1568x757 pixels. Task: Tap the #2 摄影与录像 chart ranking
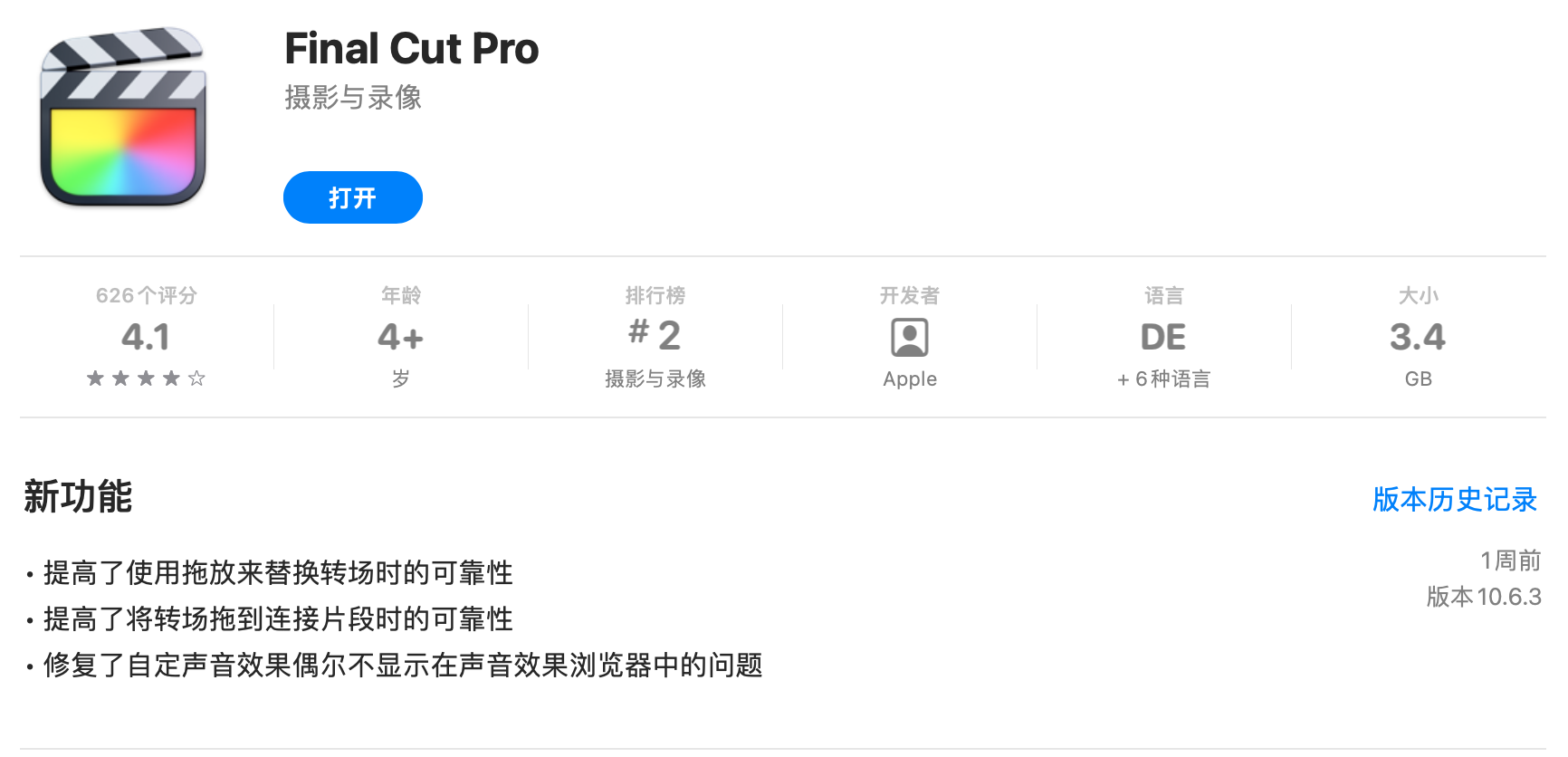click(x=655, y=338)
